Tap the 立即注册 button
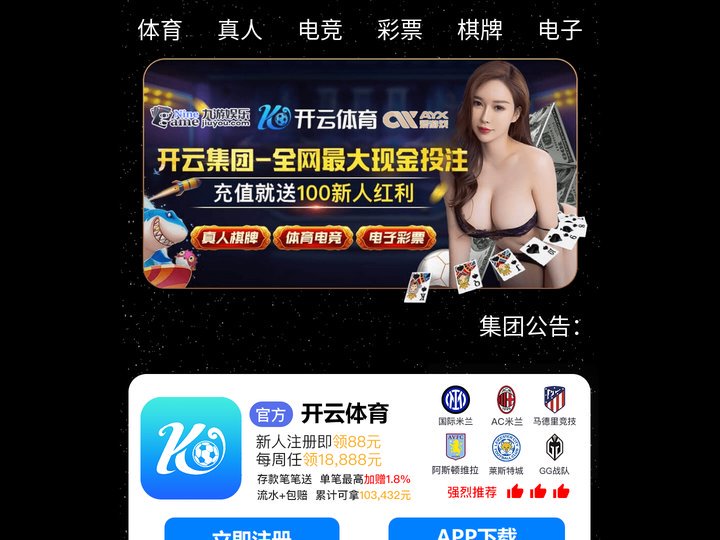This screenshot has width=720, height=540. 252,530
